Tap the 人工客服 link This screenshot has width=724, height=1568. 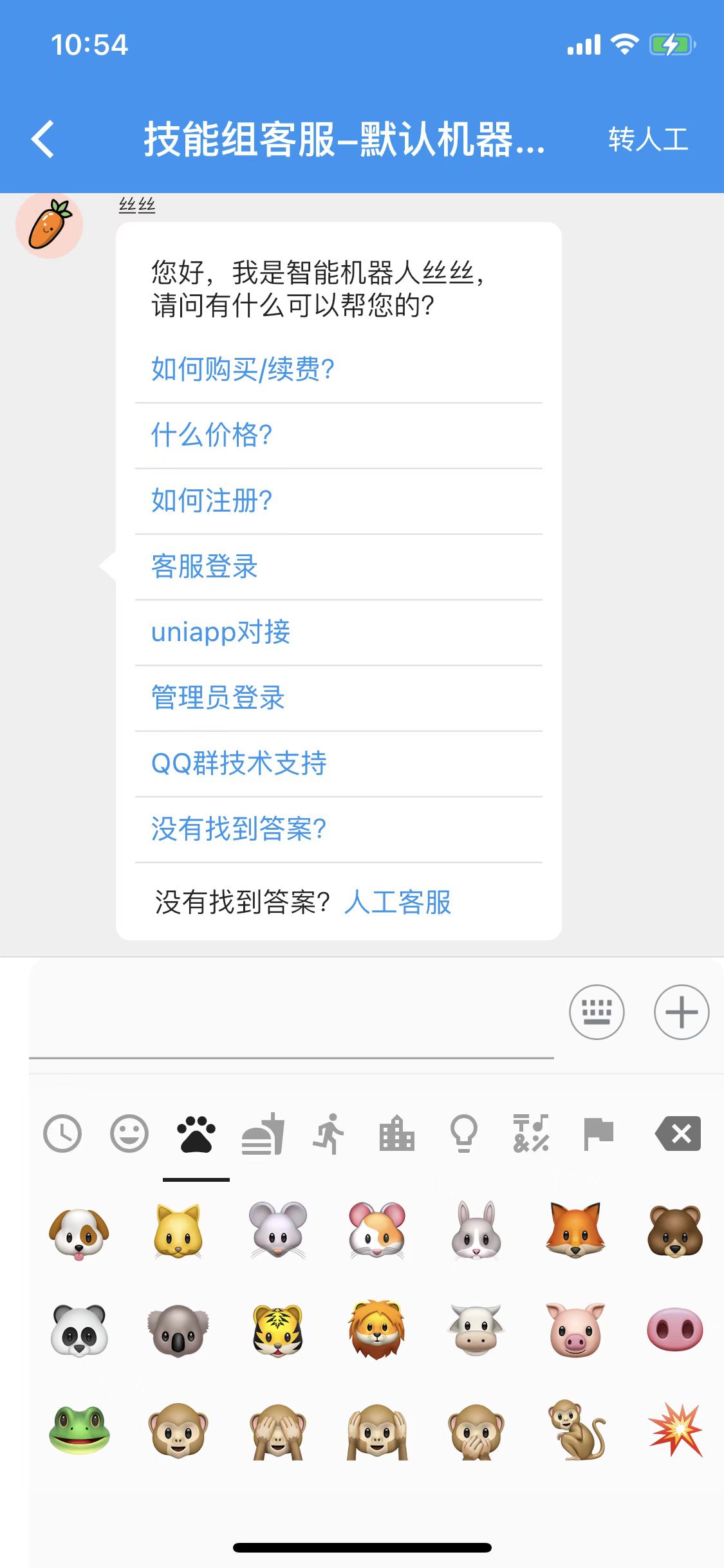(x=398, y=902)
